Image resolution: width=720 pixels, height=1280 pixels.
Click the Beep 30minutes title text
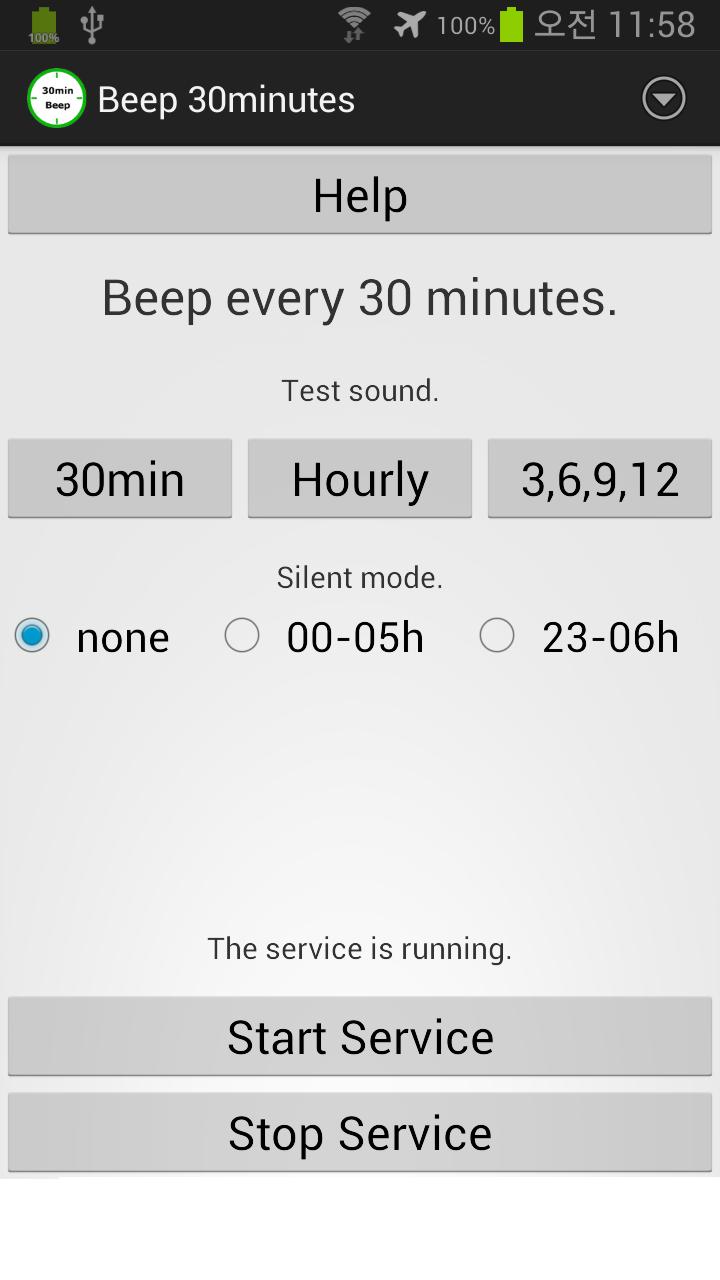click(226, 98)
